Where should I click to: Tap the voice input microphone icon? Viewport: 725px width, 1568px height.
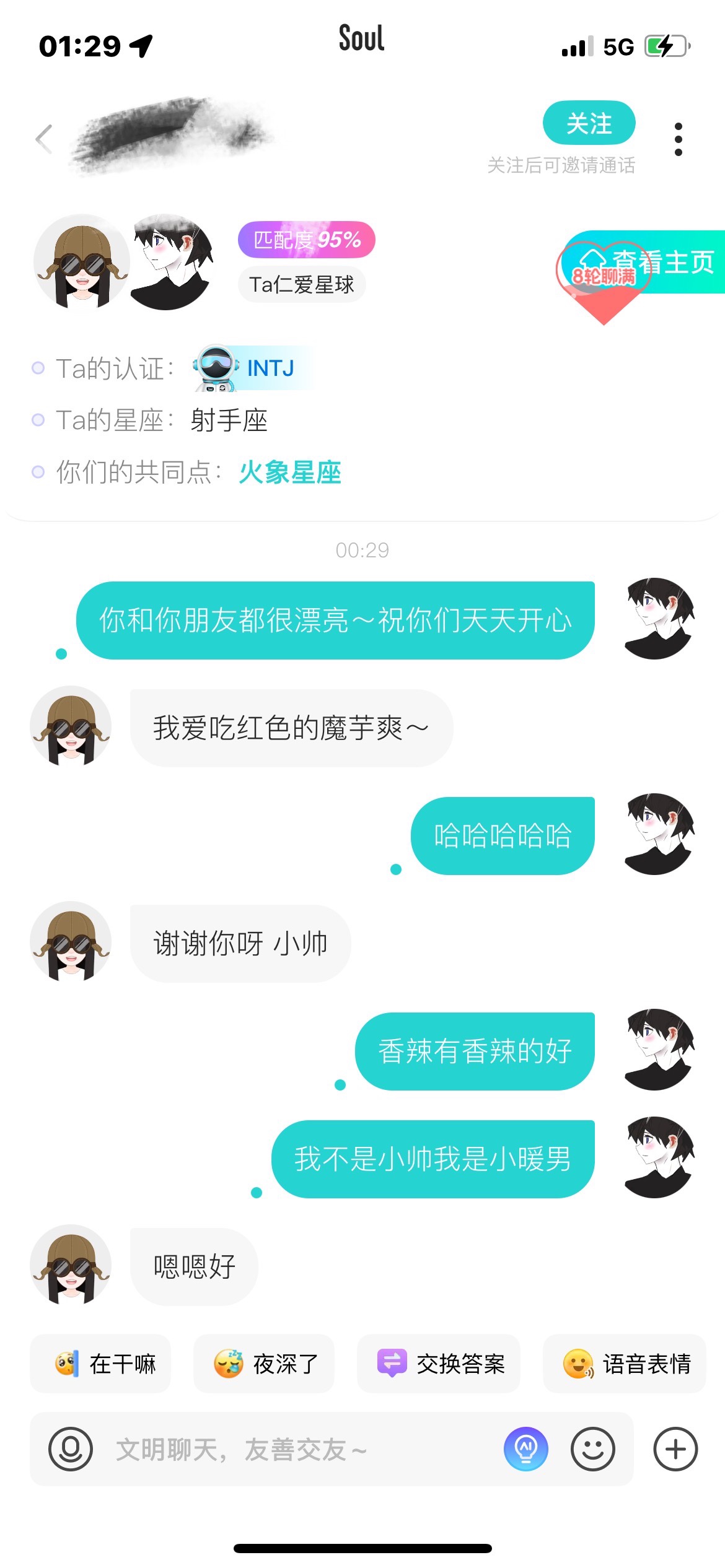tap(71, 1449)
